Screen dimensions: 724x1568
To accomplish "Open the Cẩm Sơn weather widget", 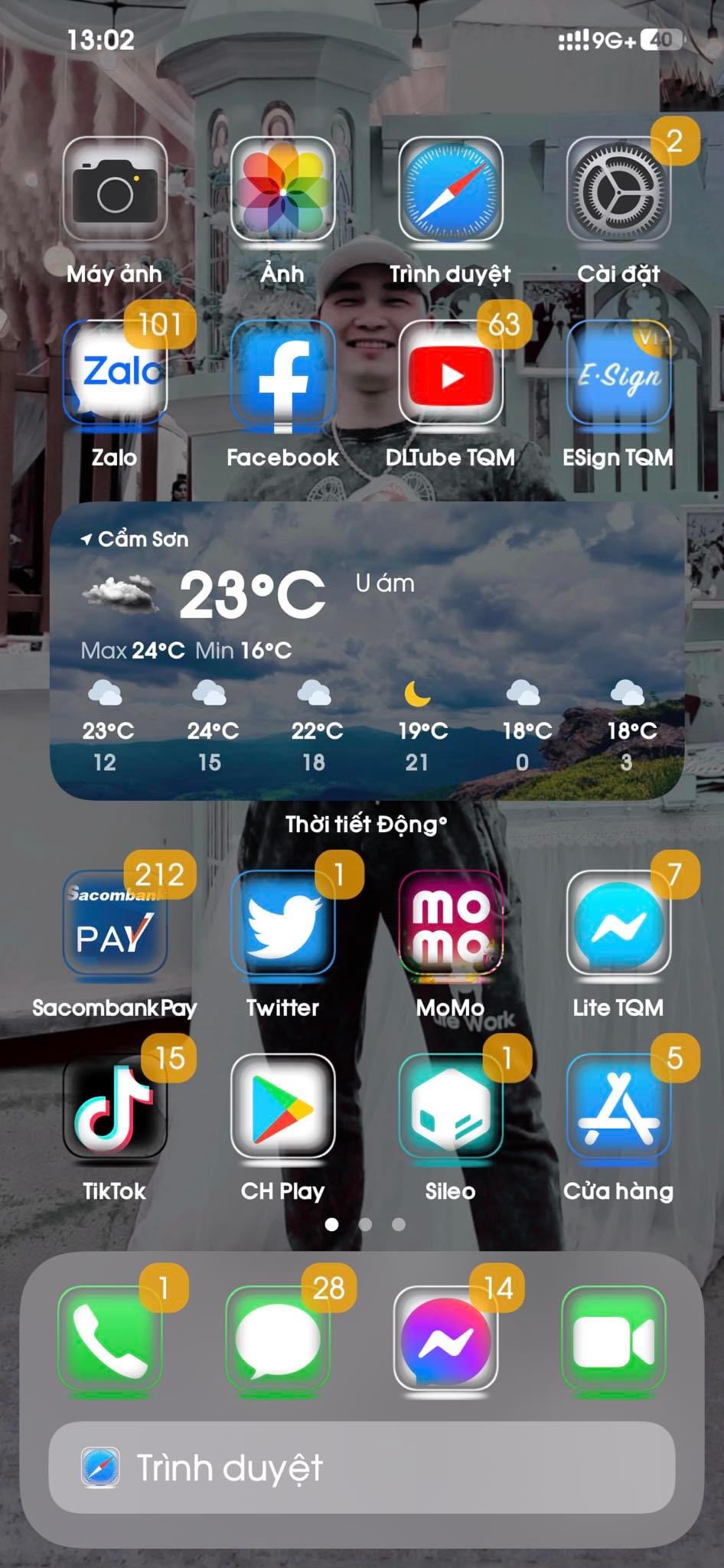I will 367,651.
